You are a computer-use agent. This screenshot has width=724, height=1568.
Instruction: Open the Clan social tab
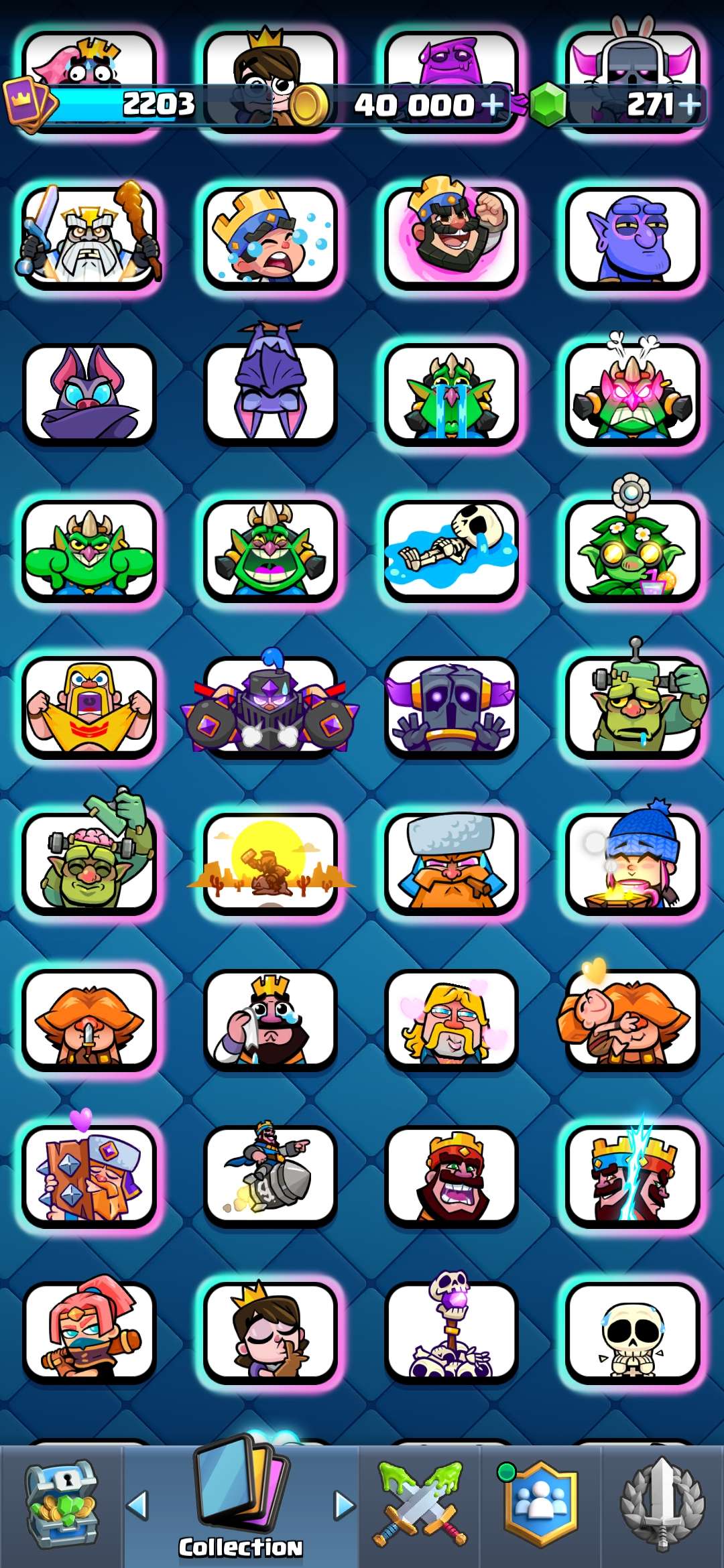[x=540, y=1505]
